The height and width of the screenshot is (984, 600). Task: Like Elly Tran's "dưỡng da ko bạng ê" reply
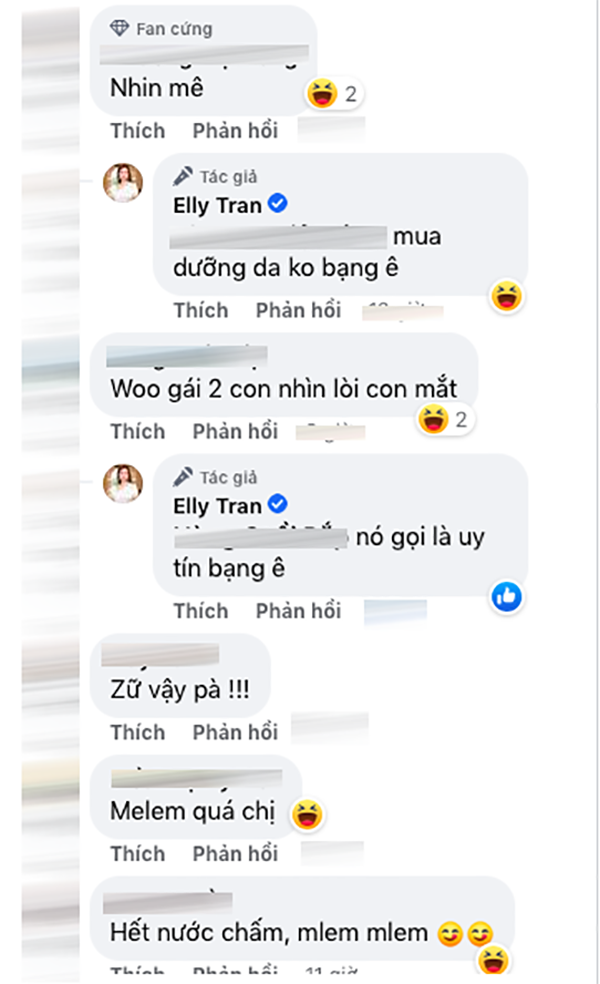(200, 310)
